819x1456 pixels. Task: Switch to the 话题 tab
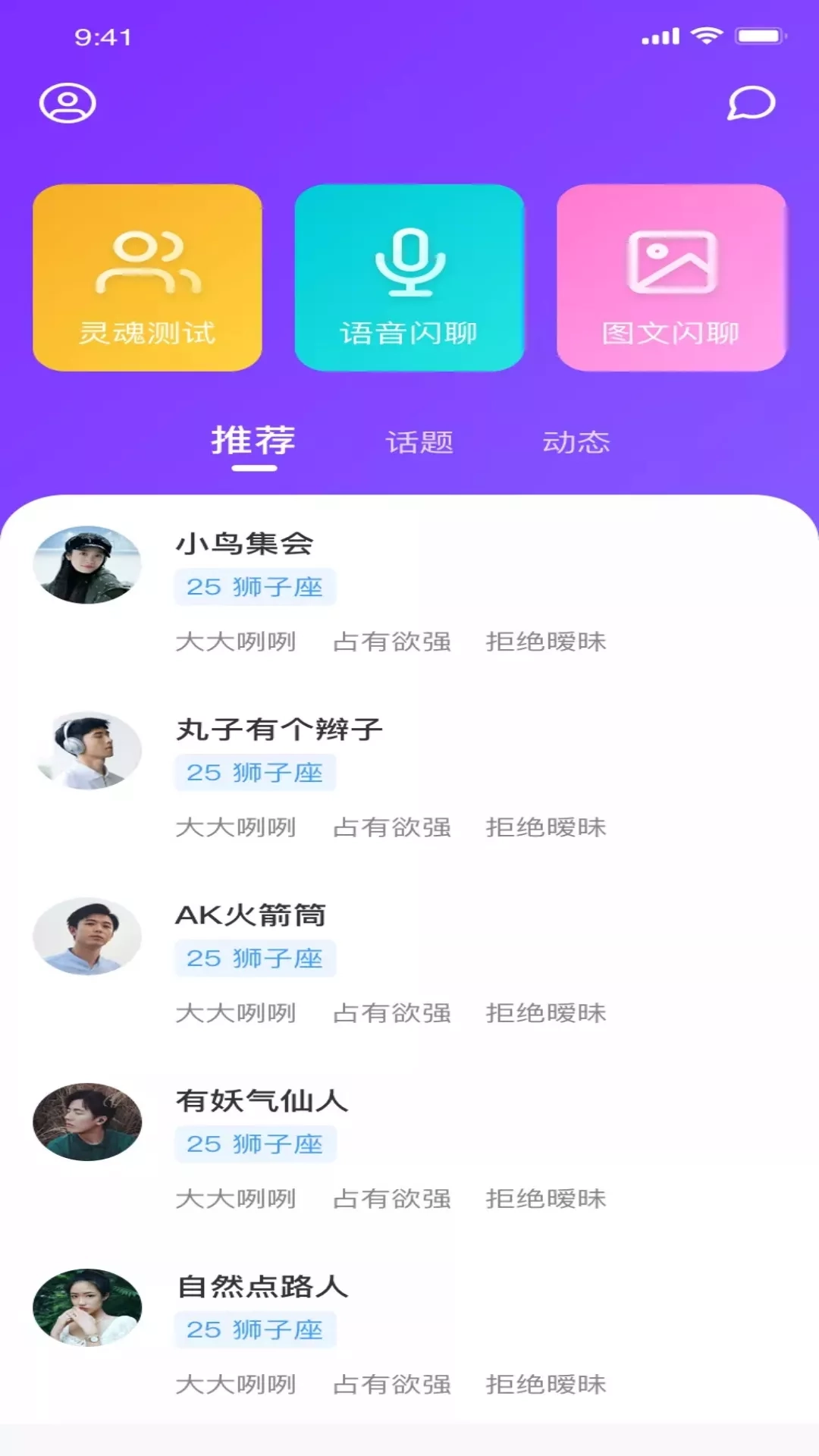click(x=419, y=442)
